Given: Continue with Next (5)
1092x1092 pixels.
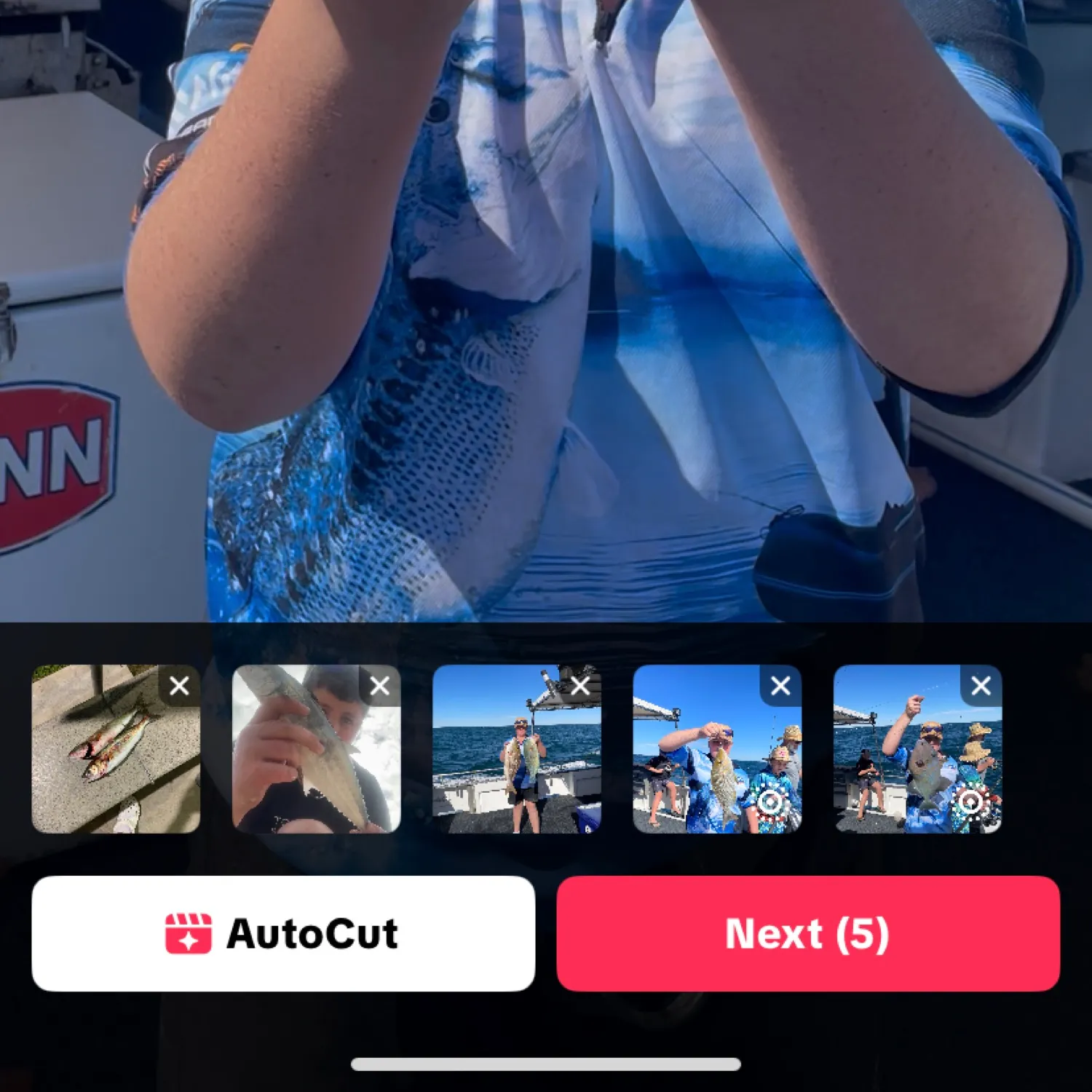Looking at the screenshot, I should pyautogui.click(x=807, y=933).
